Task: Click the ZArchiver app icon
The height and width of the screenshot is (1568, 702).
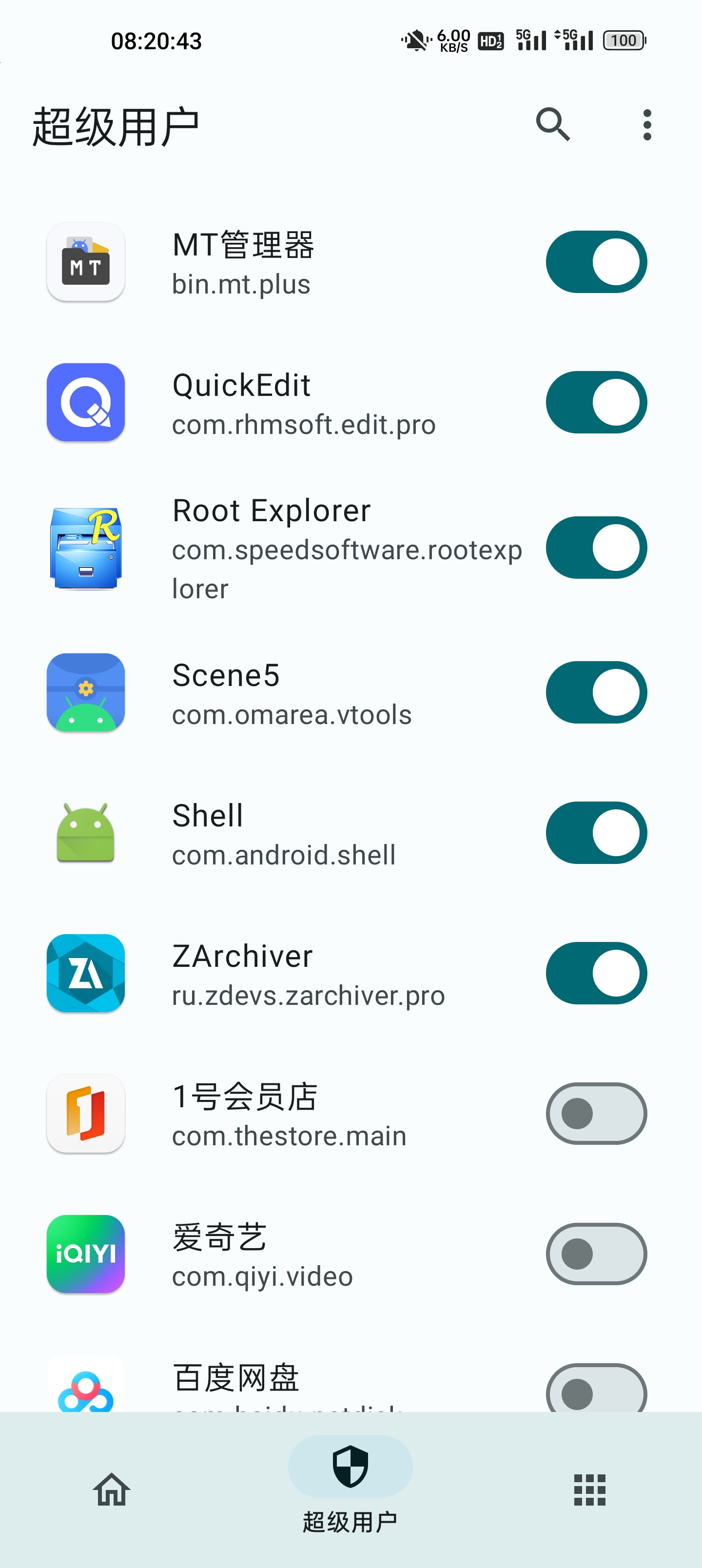Action: [85, 973]
